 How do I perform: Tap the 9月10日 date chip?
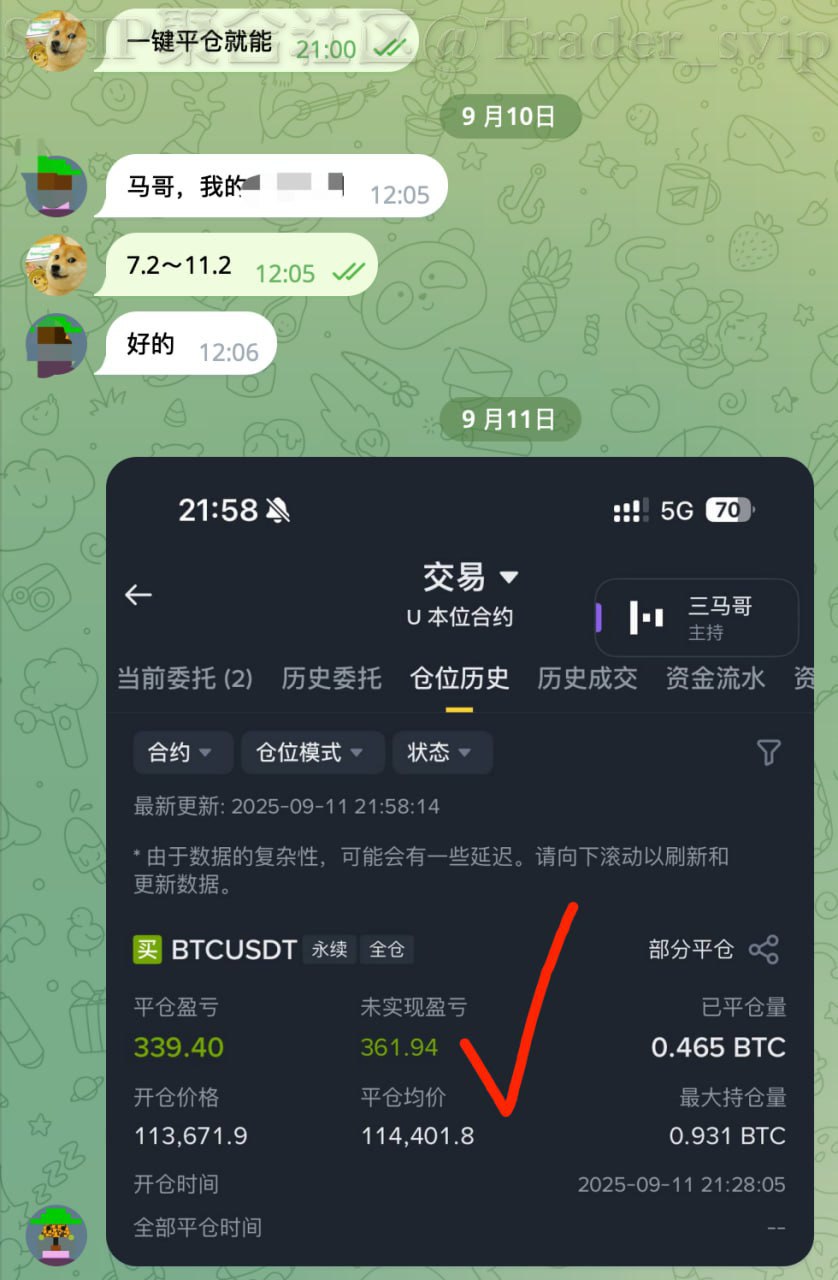pyautogui.click(x=510, y=117)
